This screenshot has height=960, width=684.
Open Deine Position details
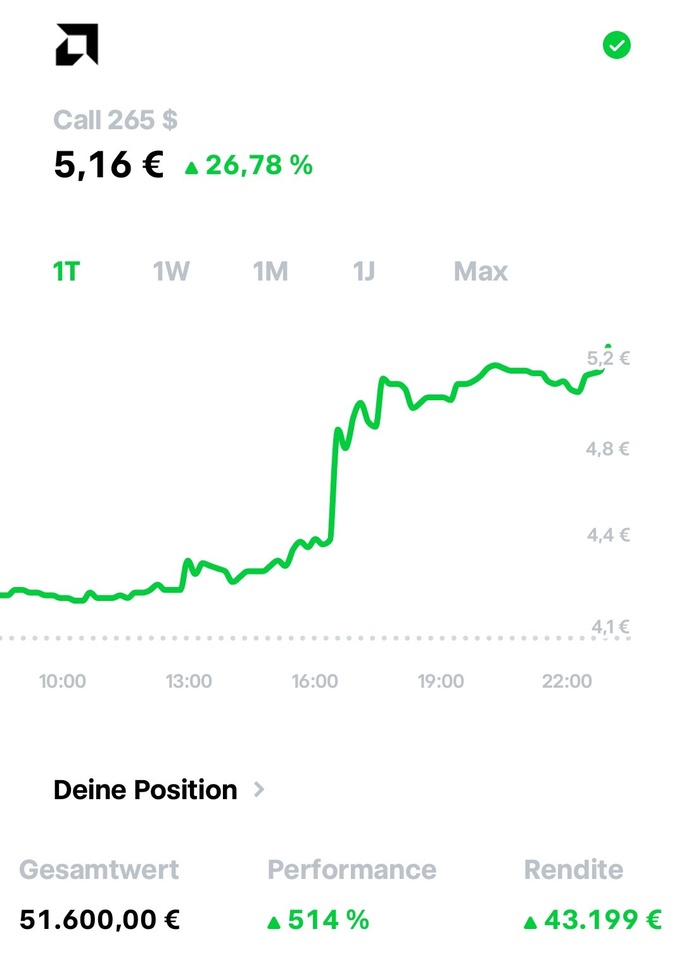160,790
